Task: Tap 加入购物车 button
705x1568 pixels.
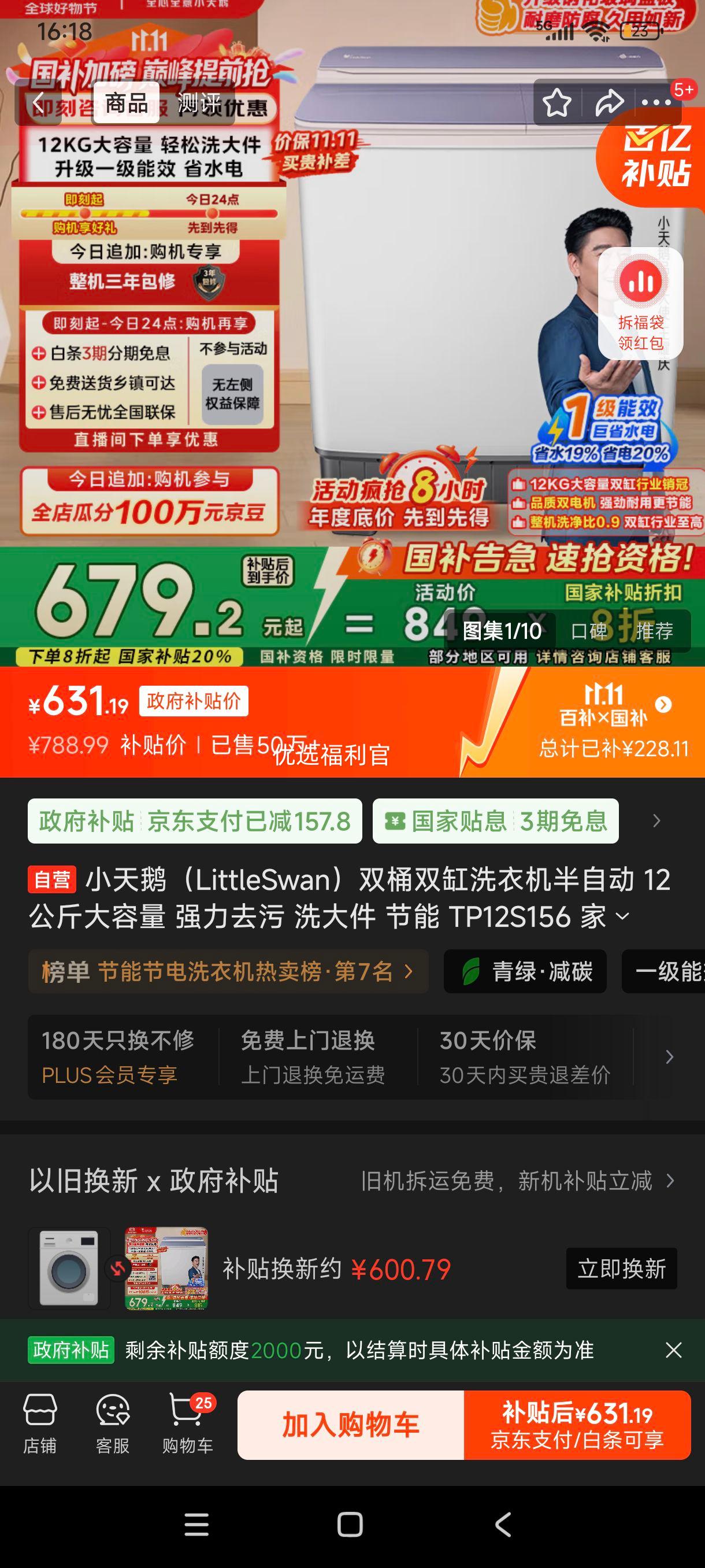Action: [x=350, y=1425]
